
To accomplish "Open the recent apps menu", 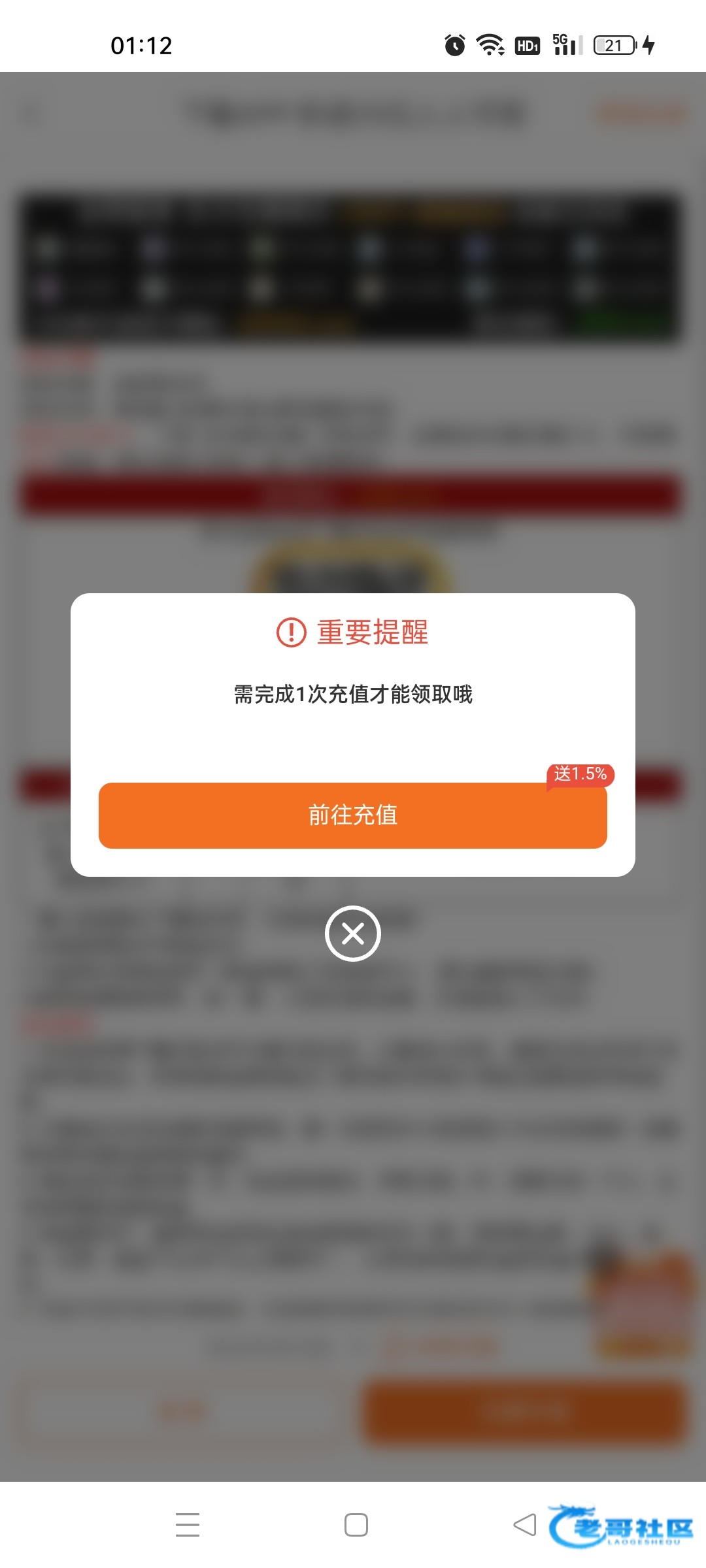I will click(188, 1525).
